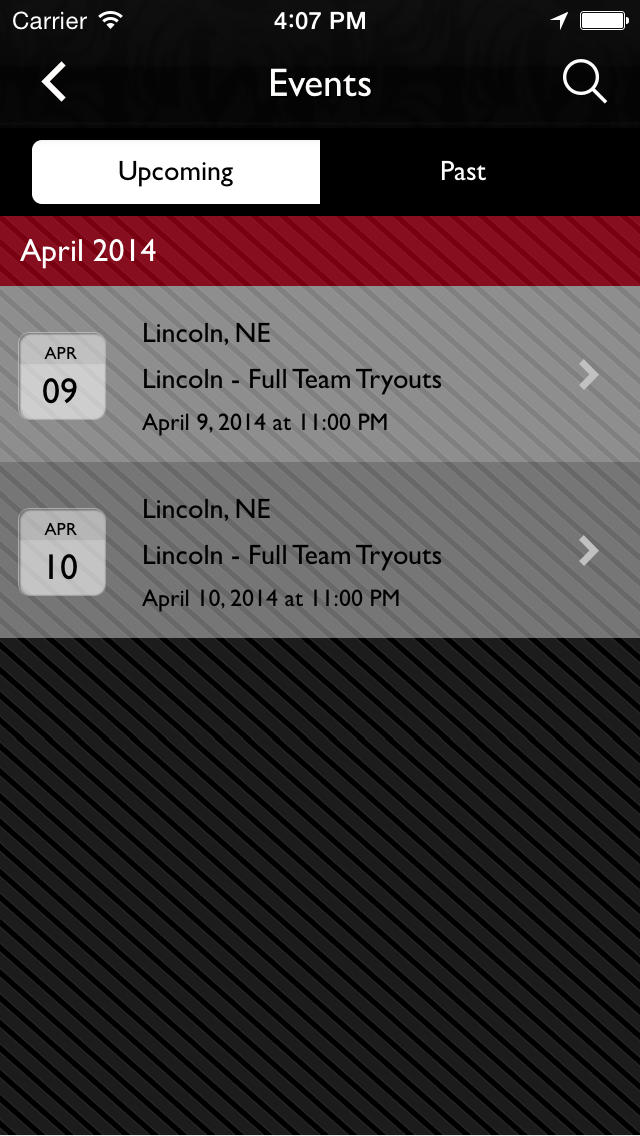Select the Upcoming segment
Viewport: 640px width, 1136px height.
(176, 172)
